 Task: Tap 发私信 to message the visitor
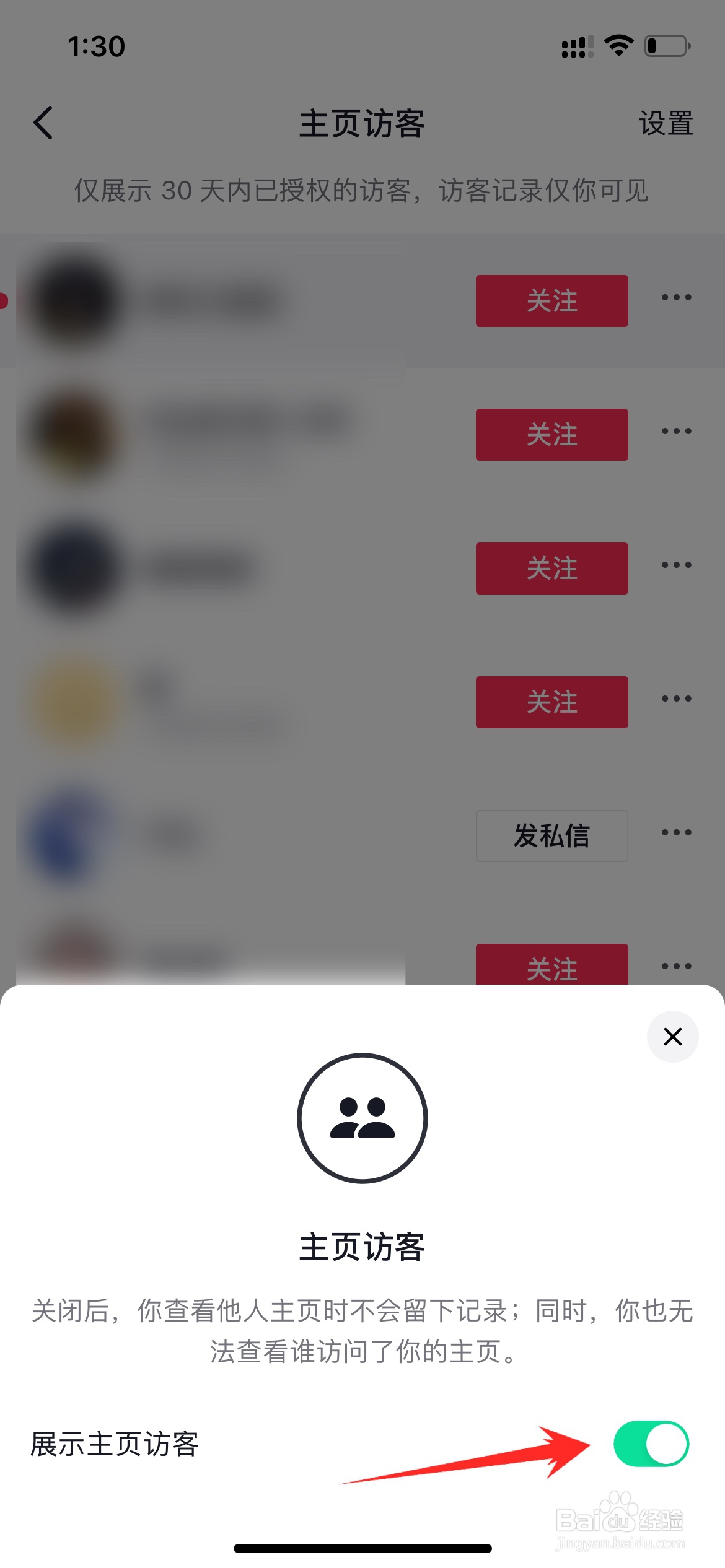pyautogui.click(x=551, y=835)
